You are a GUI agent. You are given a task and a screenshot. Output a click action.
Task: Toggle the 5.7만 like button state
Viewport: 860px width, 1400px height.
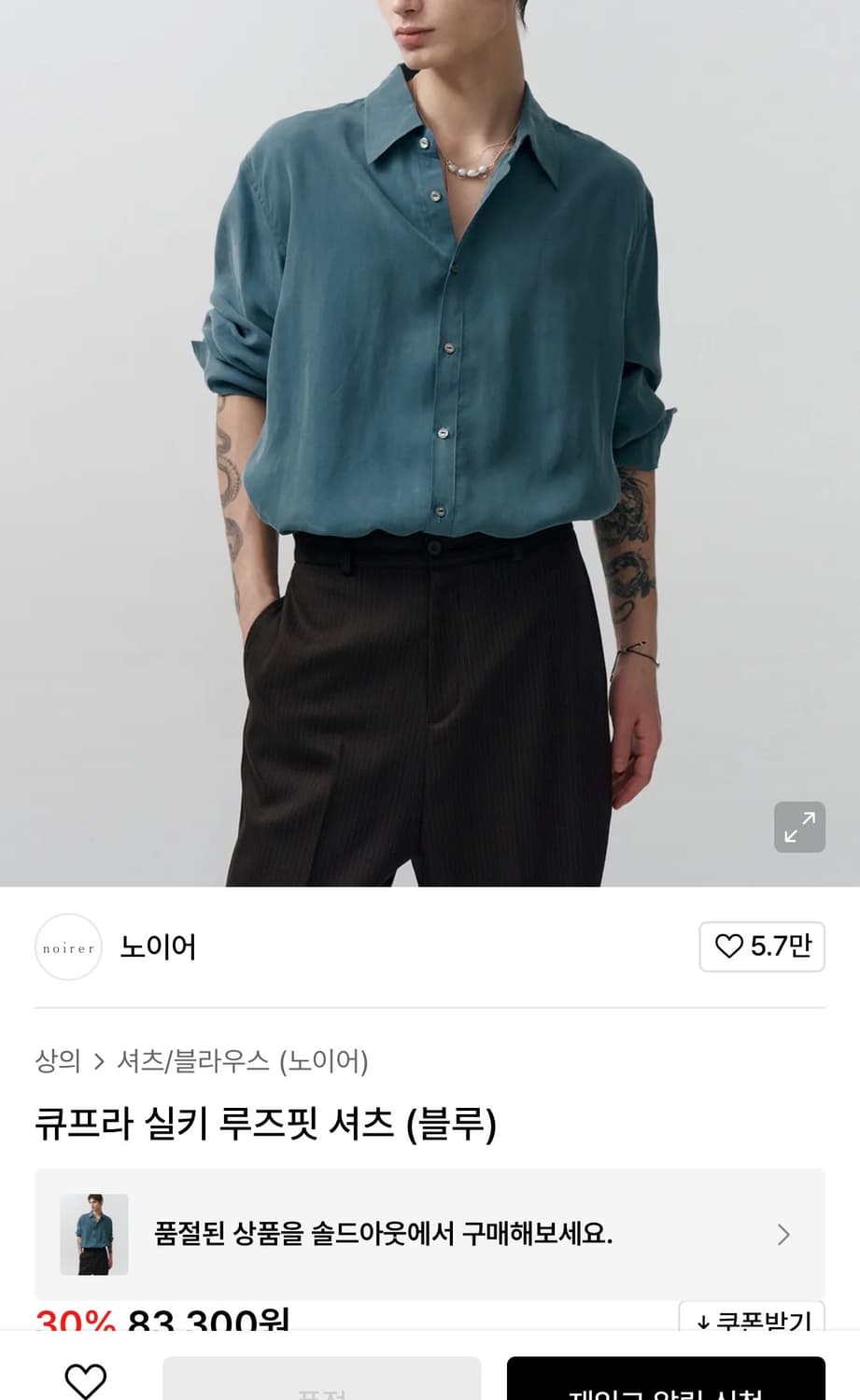click(762, 946)
